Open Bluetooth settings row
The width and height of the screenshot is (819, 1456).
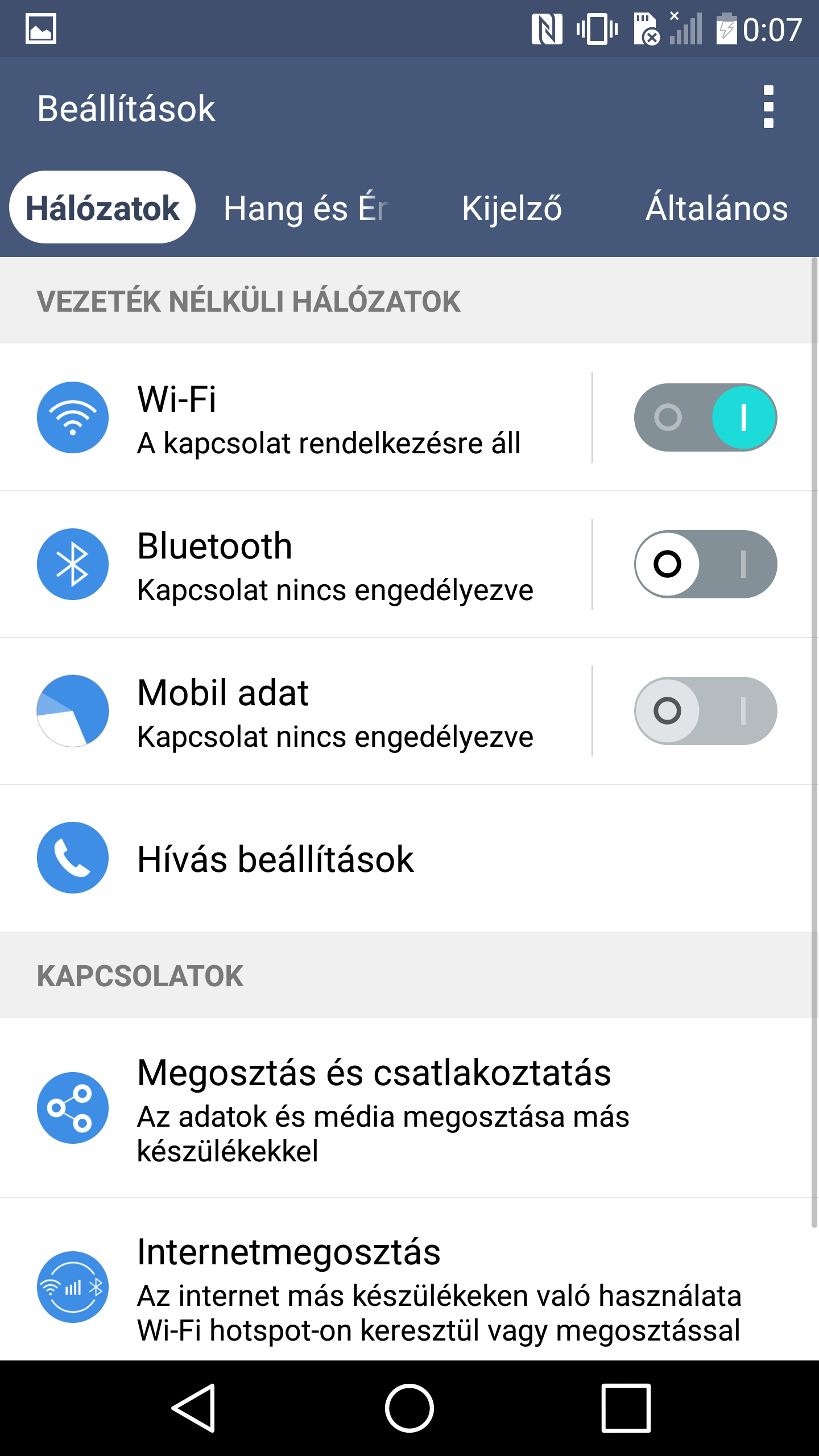(x=334, y=565)
